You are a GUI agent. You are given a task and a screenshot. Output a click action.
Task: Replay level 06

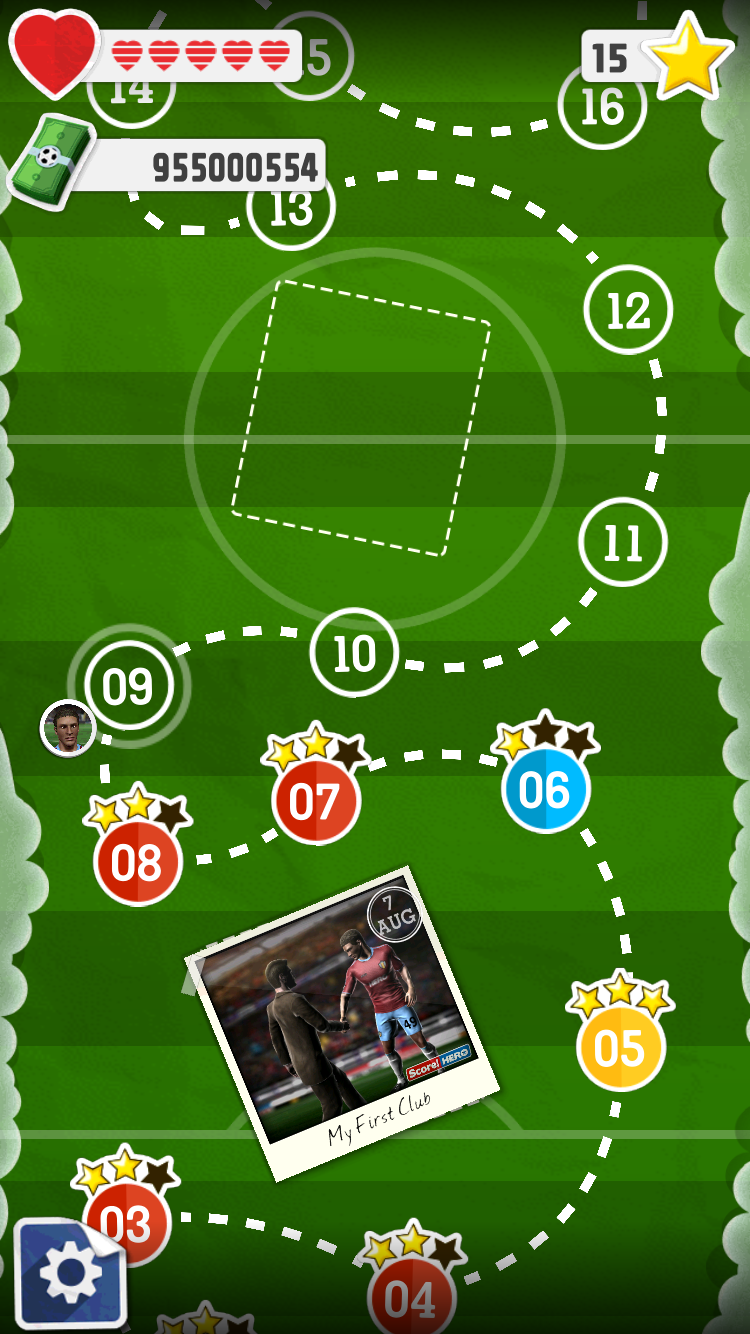point(545,790)
